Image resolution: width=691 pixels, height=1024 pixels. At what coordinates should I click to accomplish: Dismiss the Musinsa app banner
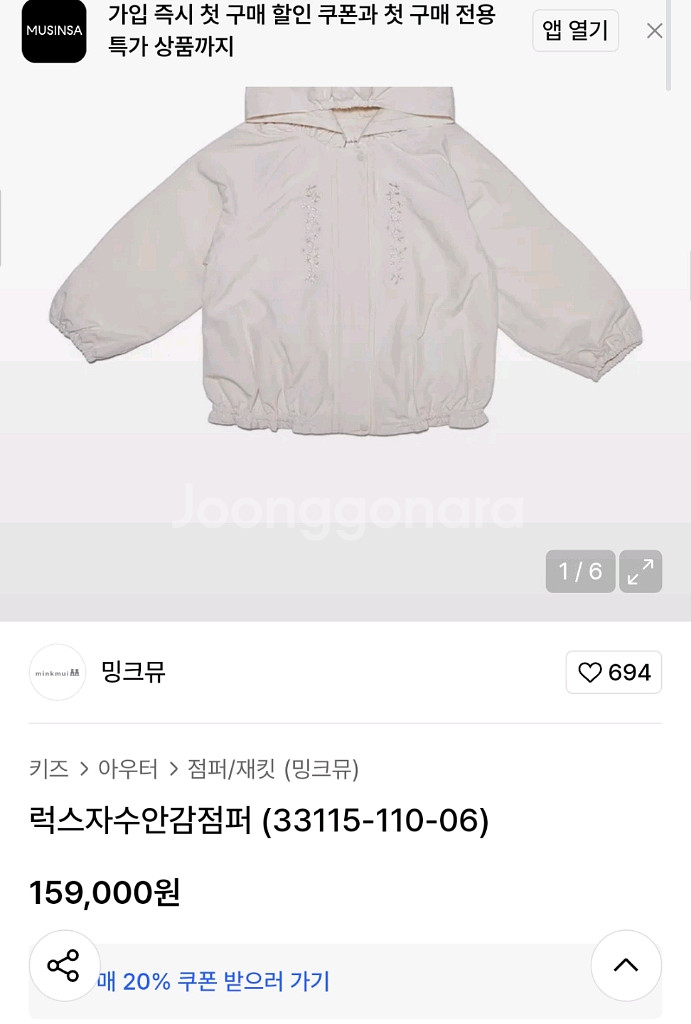click(x=655, y=31)
